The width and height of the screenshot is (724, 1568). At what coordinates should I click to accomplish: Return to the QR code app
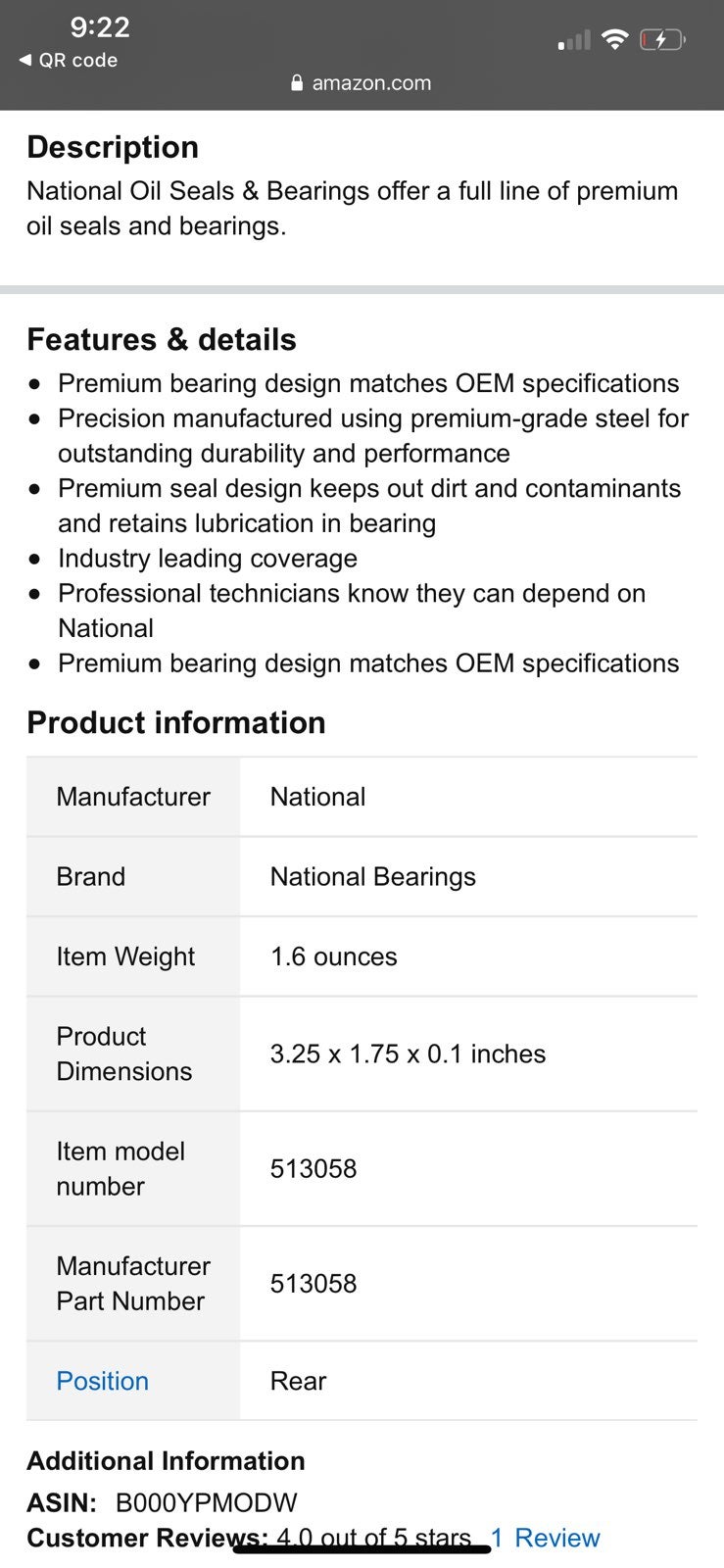(68, 60)
